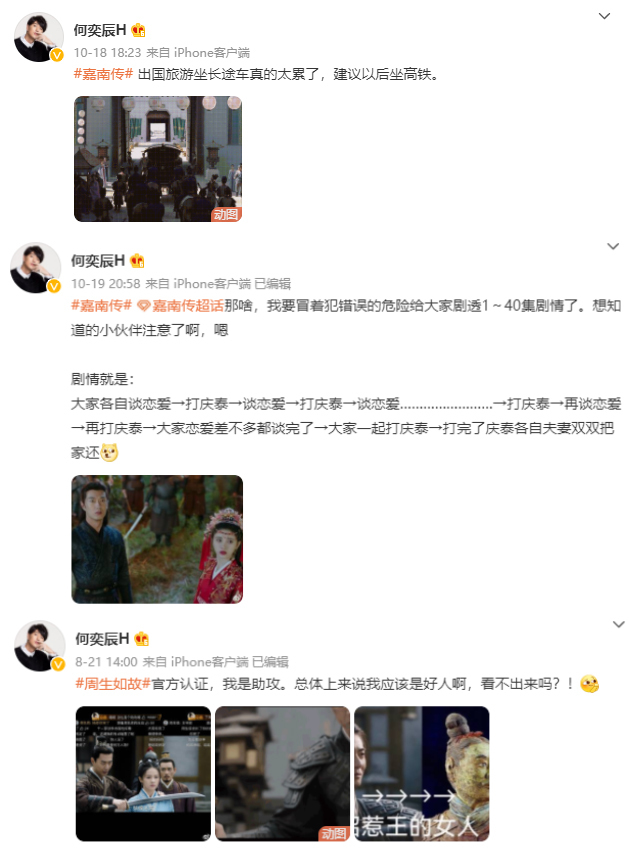Open the #周生如故# hashtag
Viewport: 630px width, 848px height.
pos(111,684)
